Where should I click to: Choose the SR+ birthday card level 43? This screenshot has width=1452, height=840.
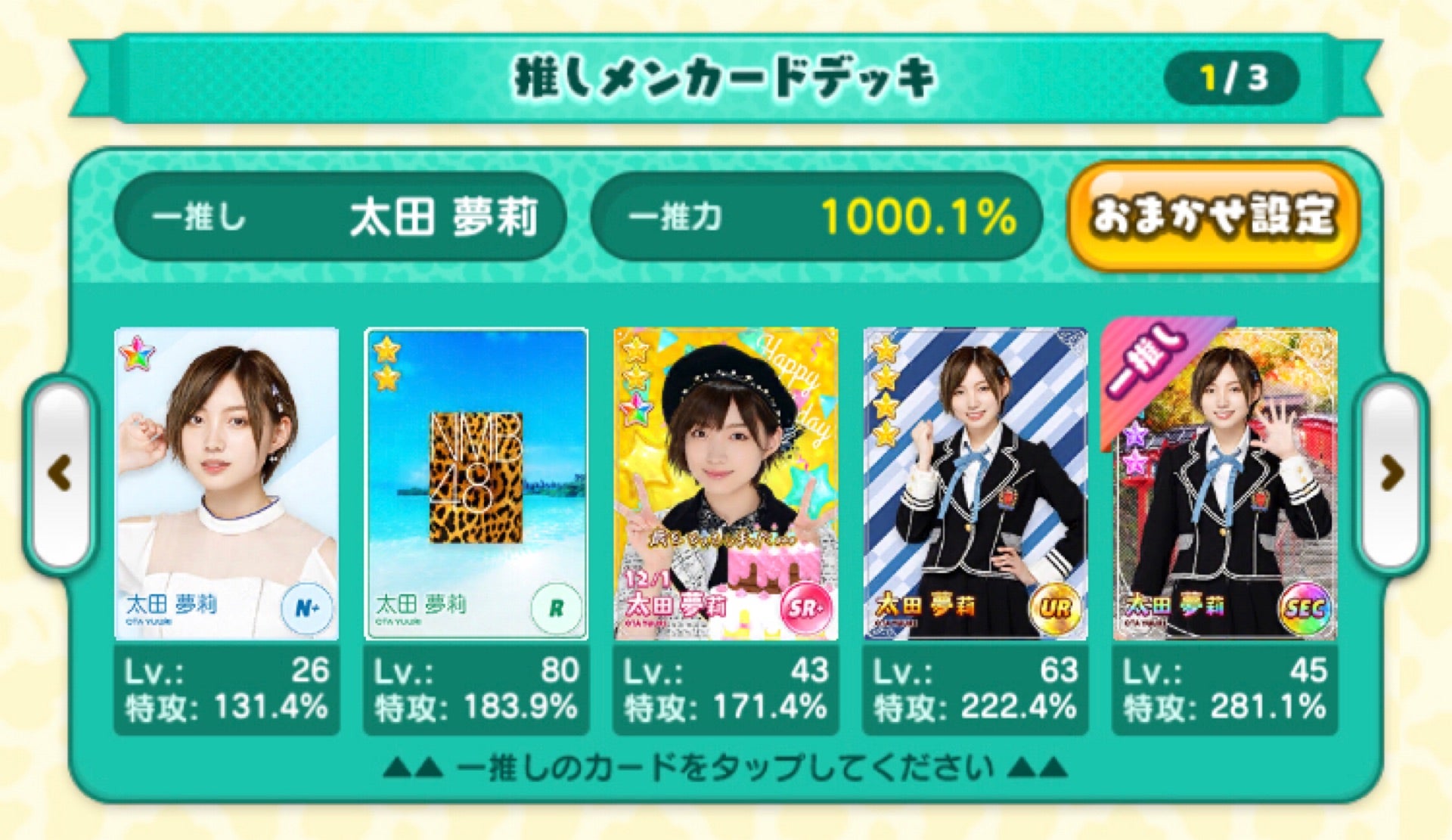tap(725, 484)
